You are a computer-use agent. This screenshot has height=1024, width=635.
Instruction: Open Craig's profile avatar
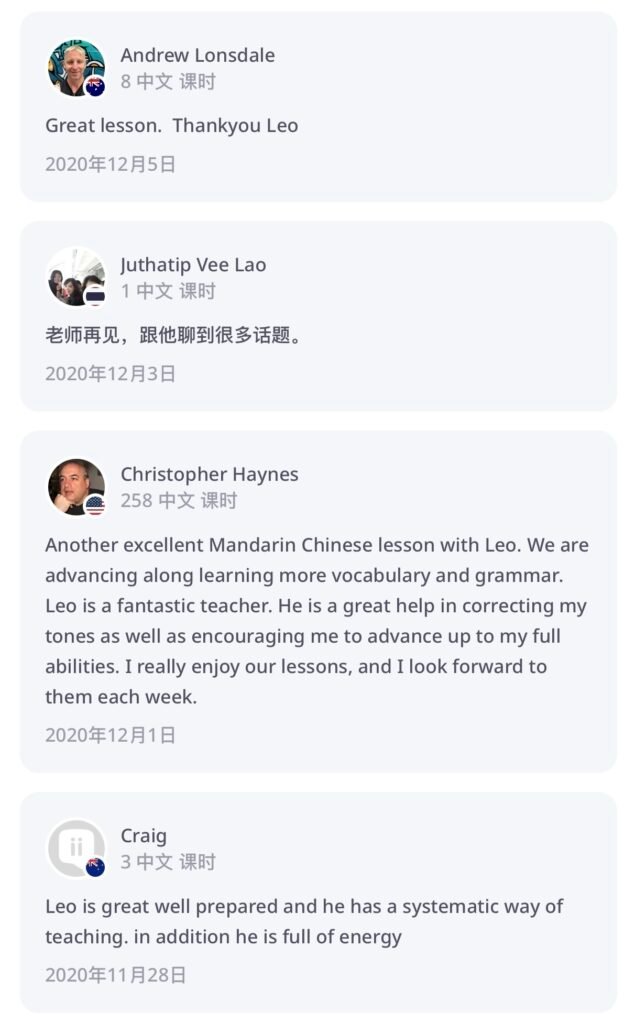76,848
